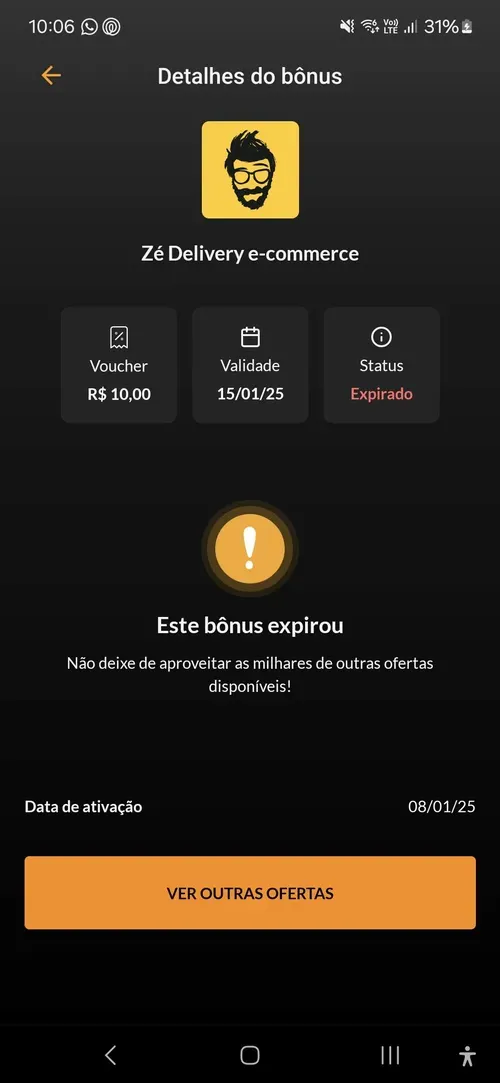Viewport: 500px width, 1083px height.
Task: Go to the home screen
Action: tap(250, 1055)
